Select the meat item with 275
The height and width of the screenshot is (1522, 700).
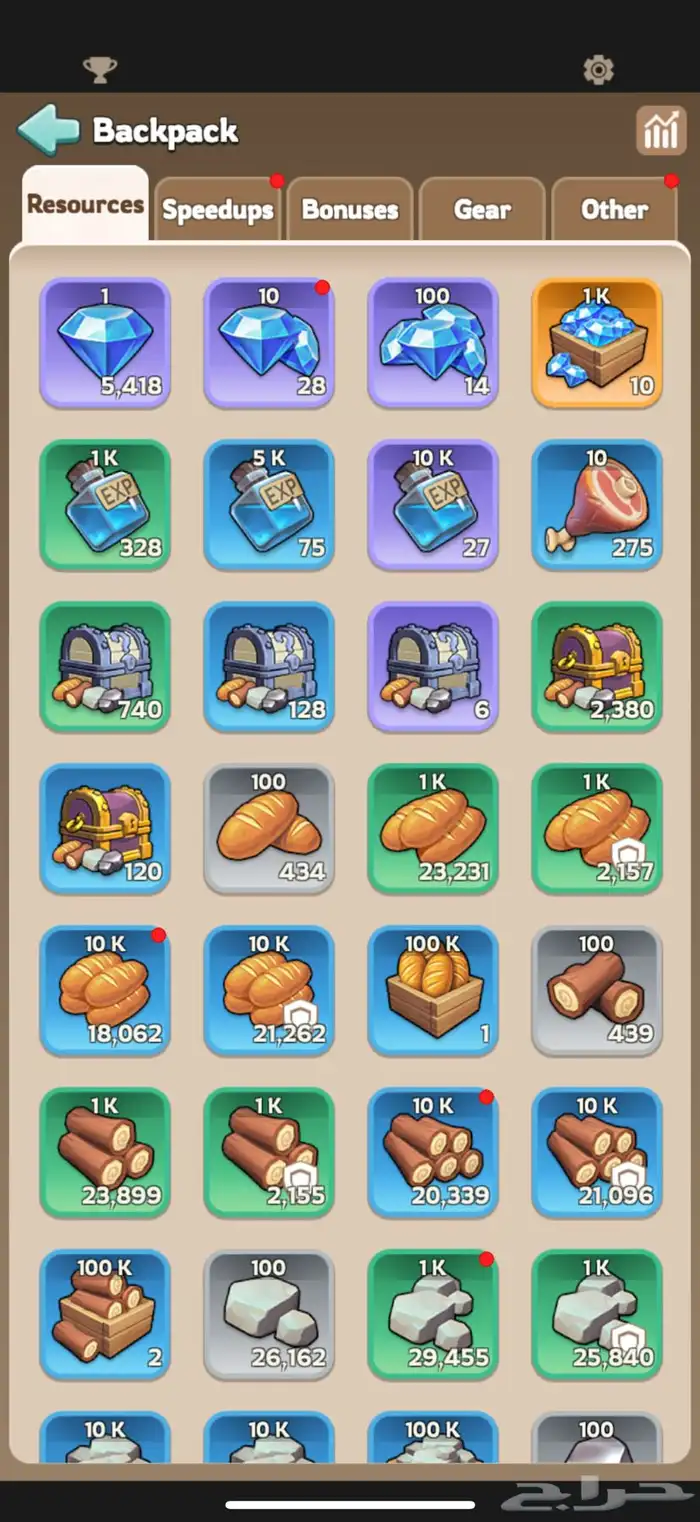[x=597, y=505]
